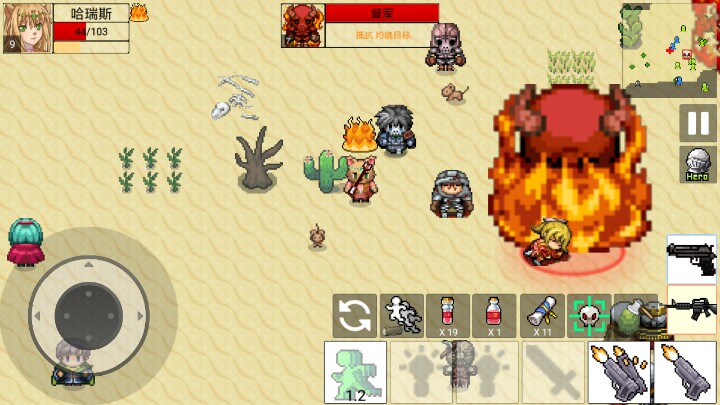Tap the sword melee attack button
Screen dimensions: 720x405
552,372
